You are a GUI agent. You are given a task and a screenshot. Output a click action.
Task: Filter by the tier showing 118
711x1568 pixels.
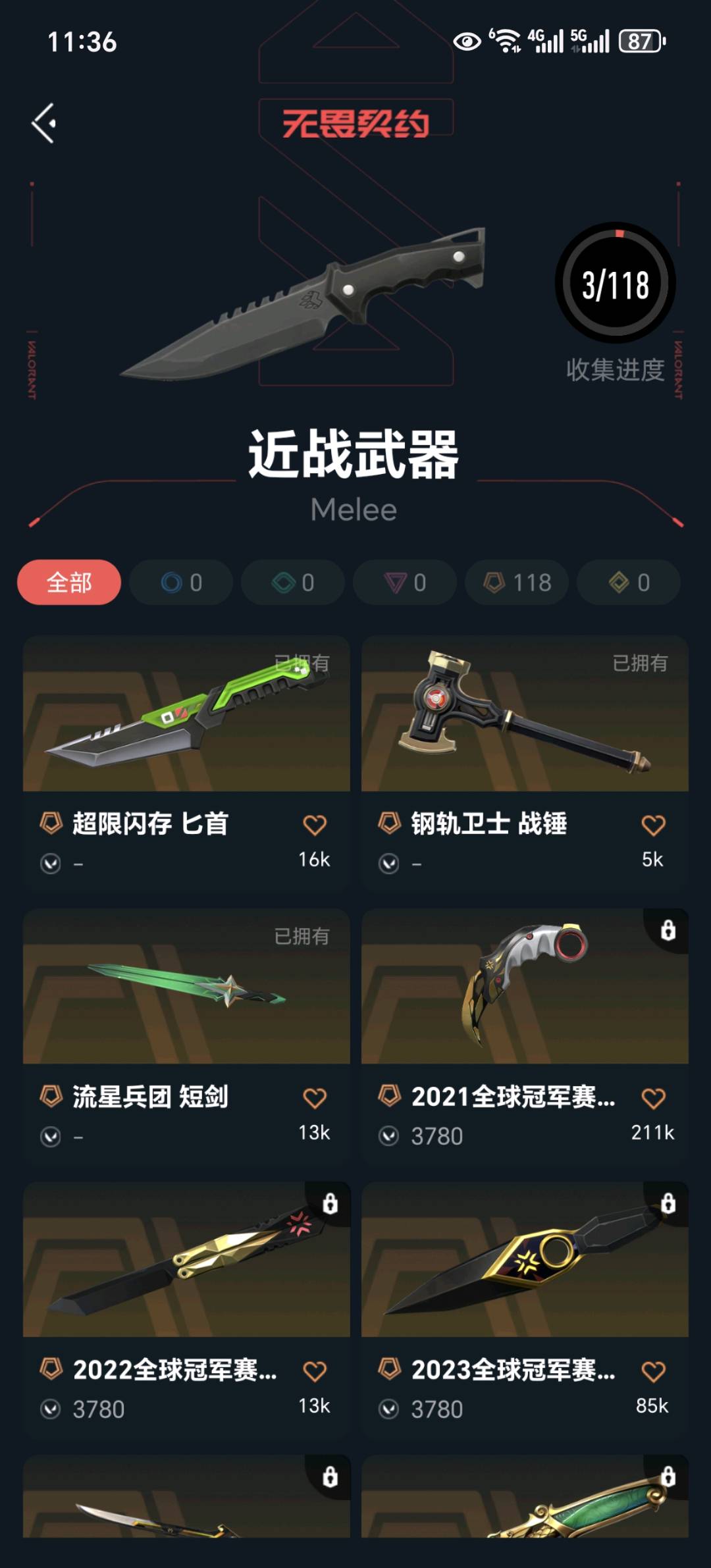(x=517, y=582)
